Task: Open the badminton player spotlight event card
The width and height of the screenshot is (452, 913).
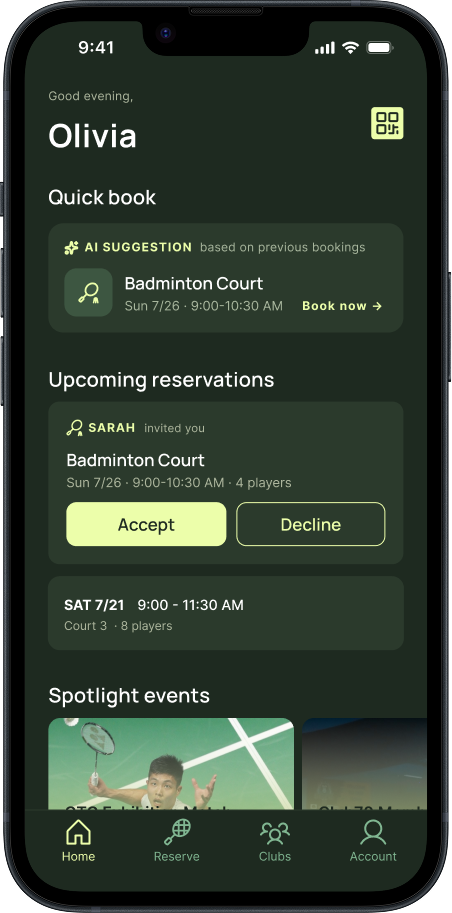Action: pos(171,763)
